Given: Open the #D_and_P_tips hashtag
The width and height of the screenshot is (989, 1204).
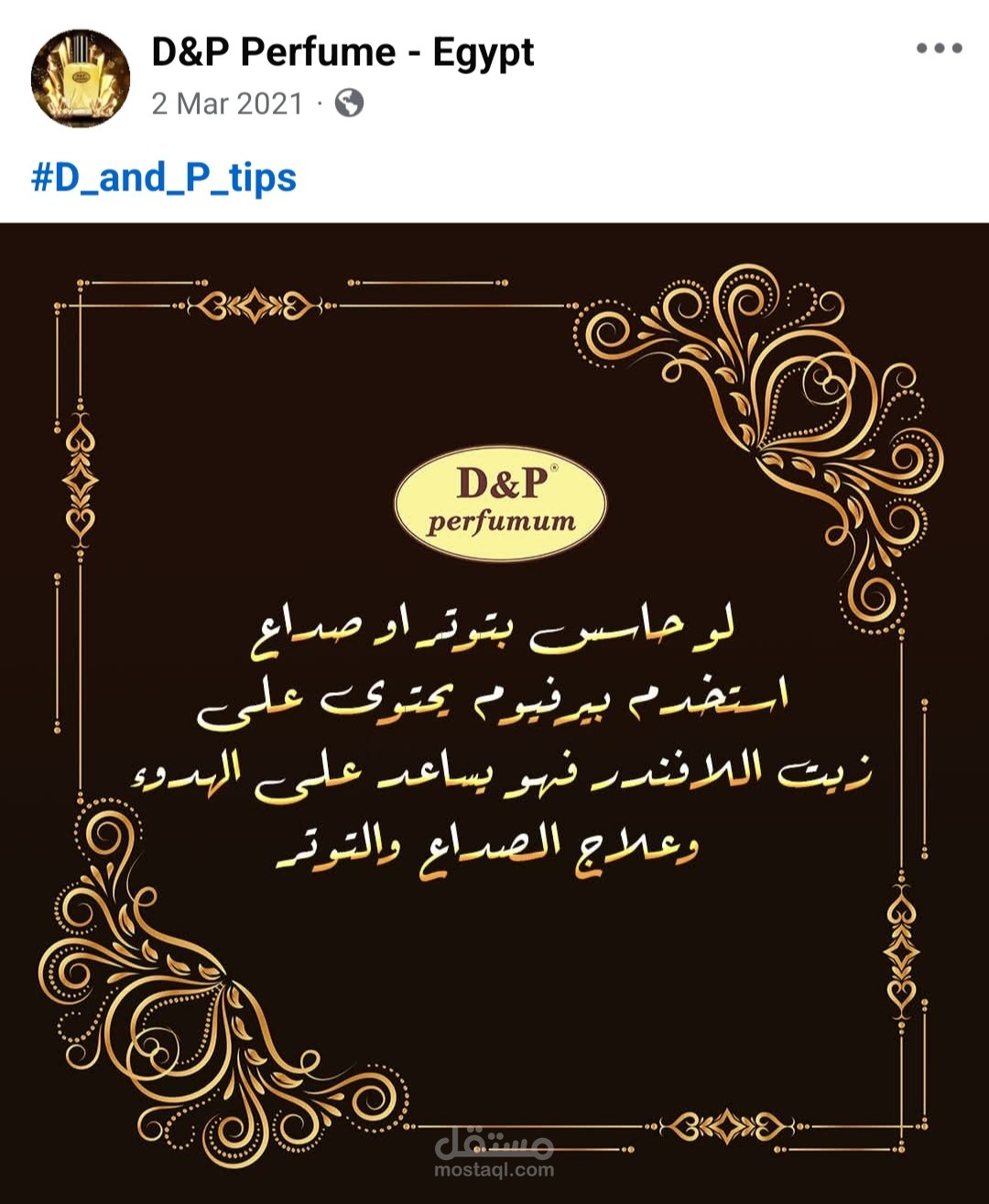Looking at the screenshot, I should pos(164,177).
